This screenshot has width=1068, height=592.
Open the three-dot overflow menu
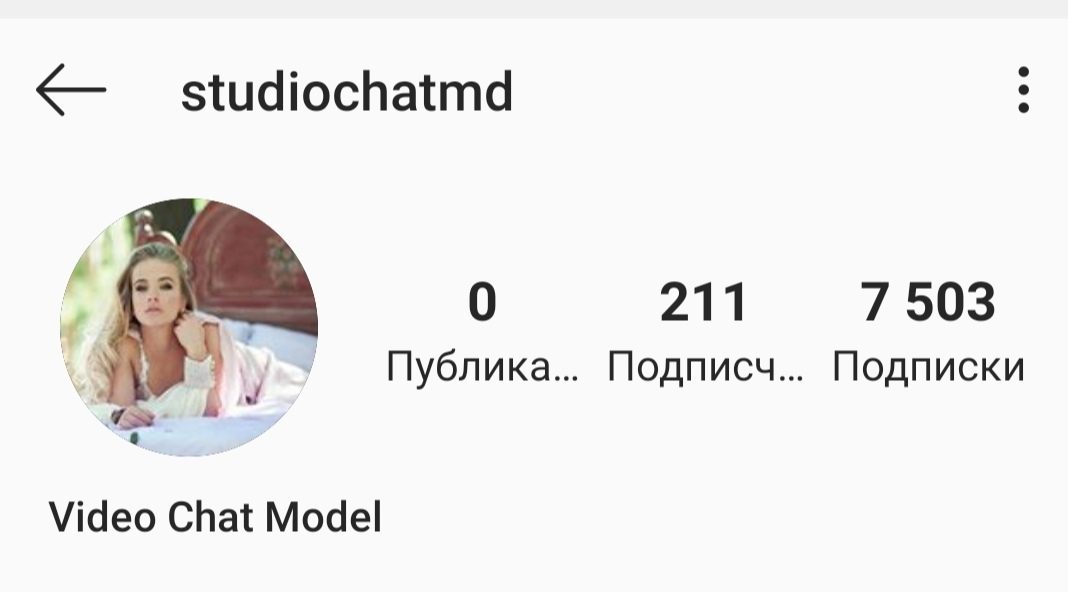[x=1022, y=91]
